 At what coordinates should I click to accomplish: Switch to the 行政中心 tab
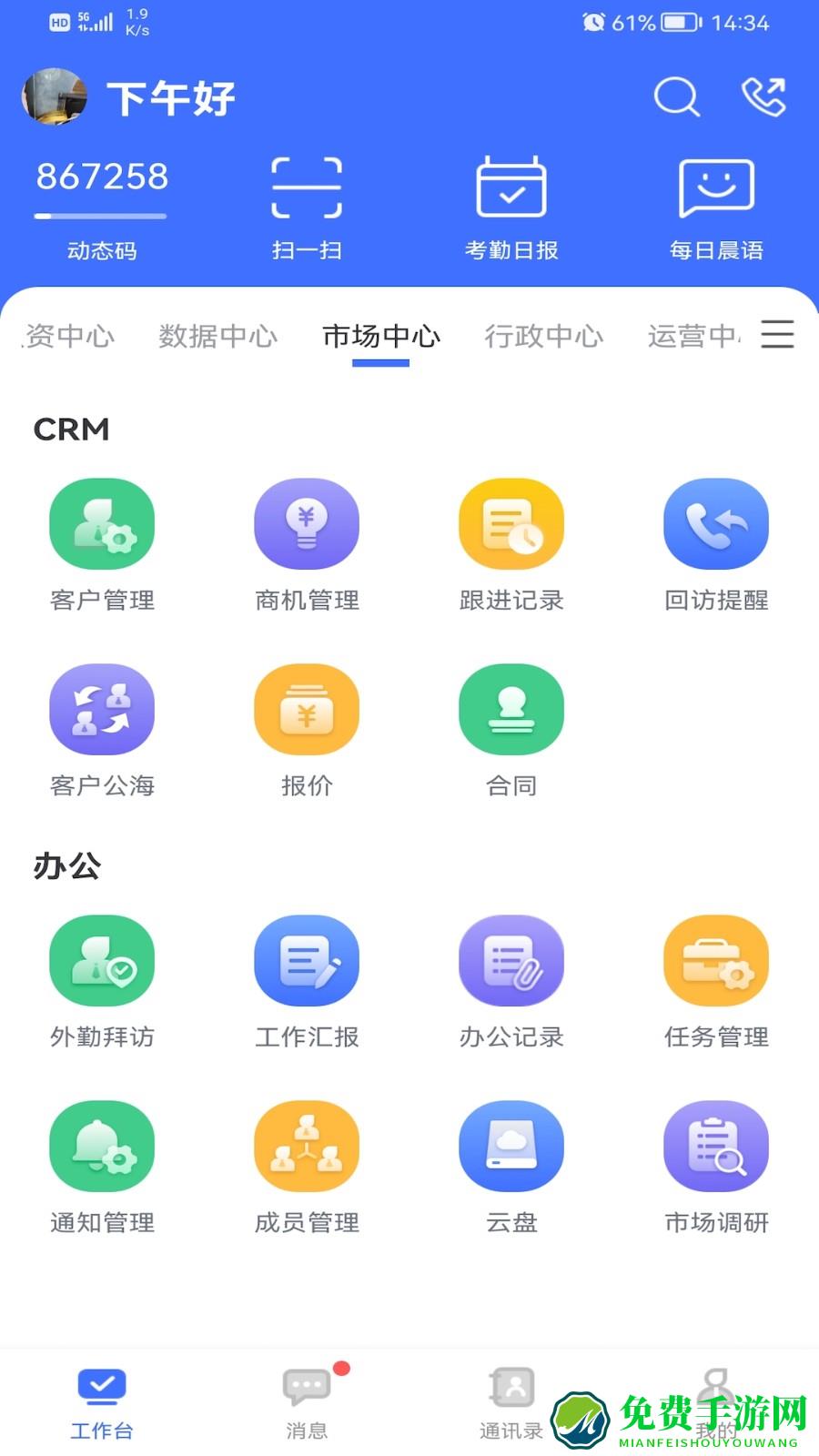(543, 337)
